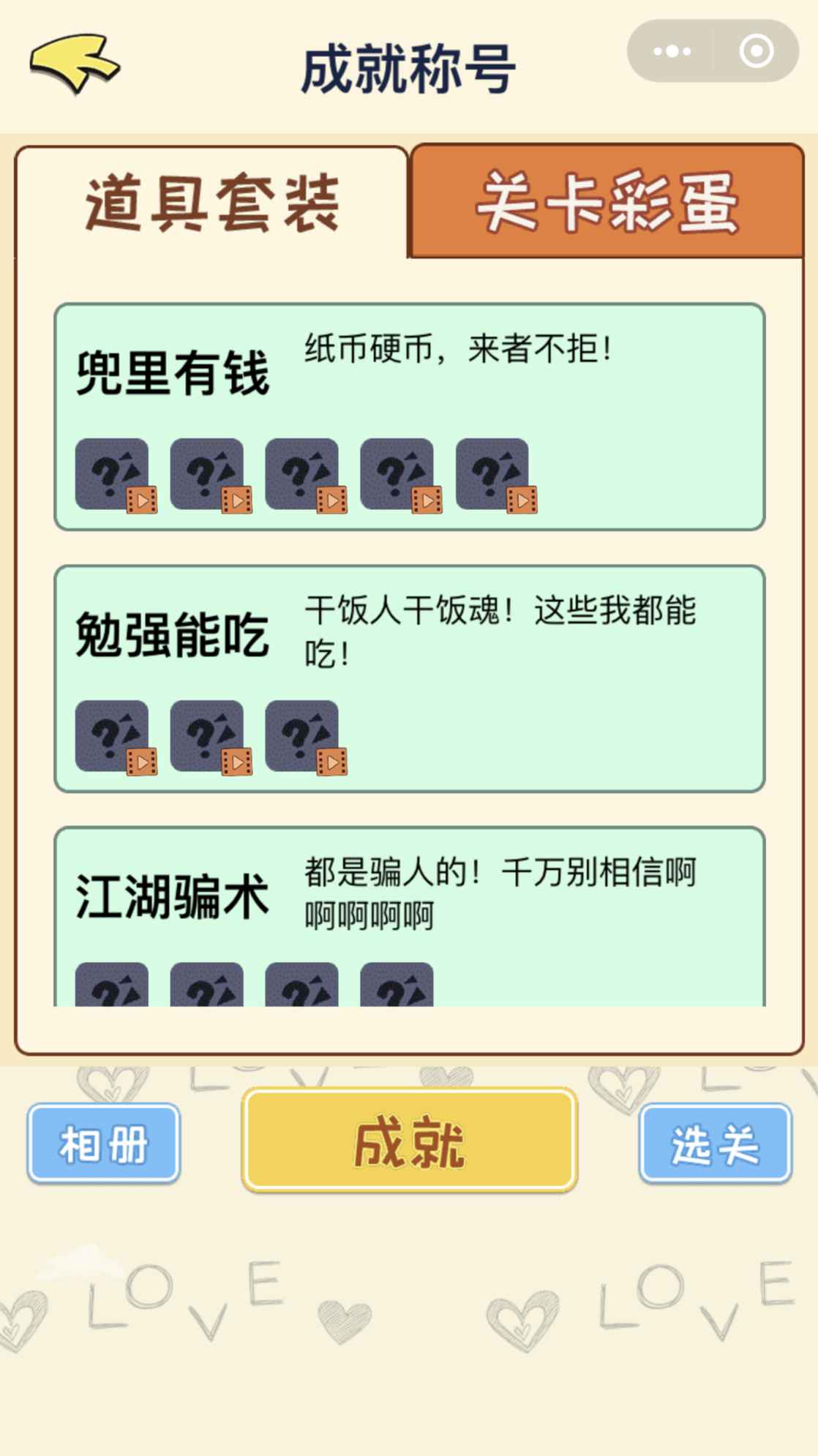This screenshot has height=1456, width=818.
Task: Go to 选关 level select
Action: pos(715,1144)
